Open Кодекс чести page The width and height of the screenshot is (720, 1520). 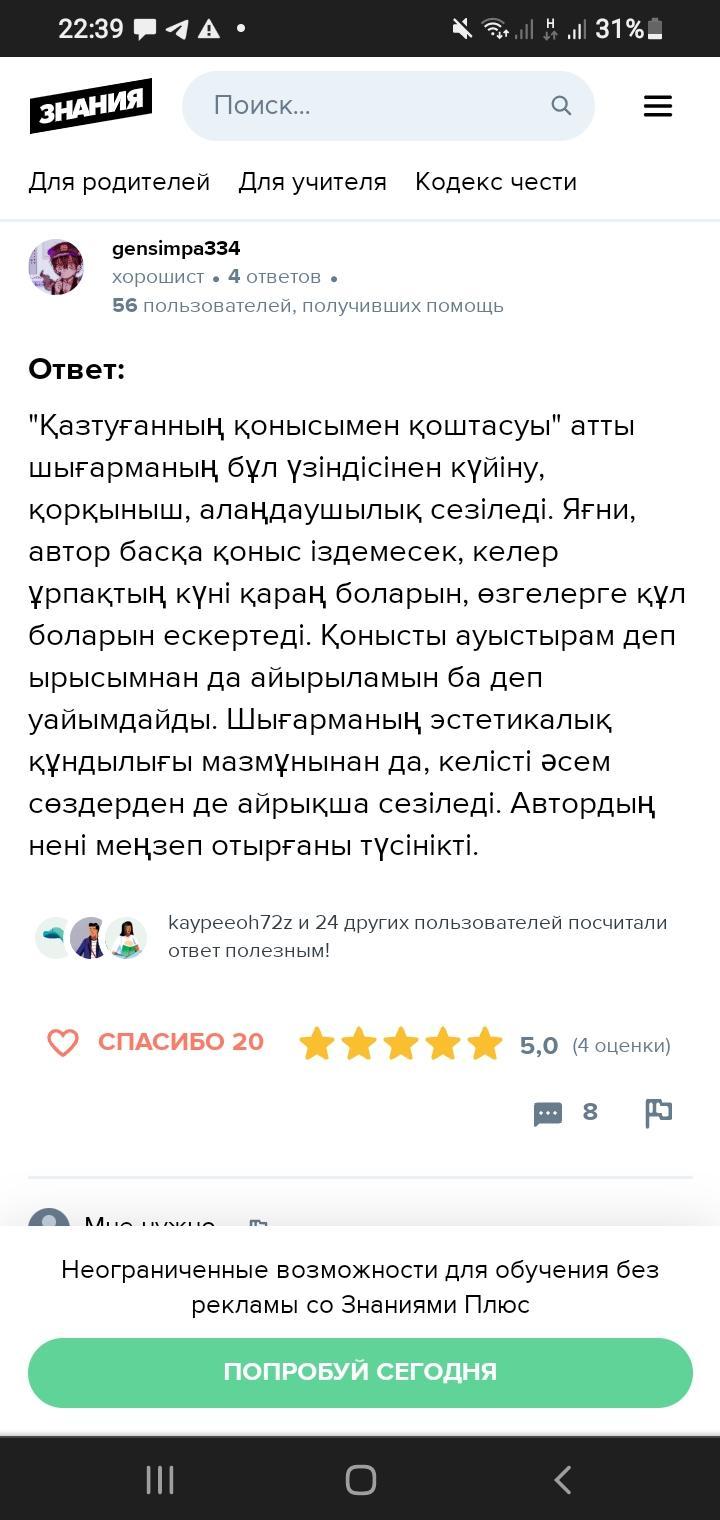(496, 182)
